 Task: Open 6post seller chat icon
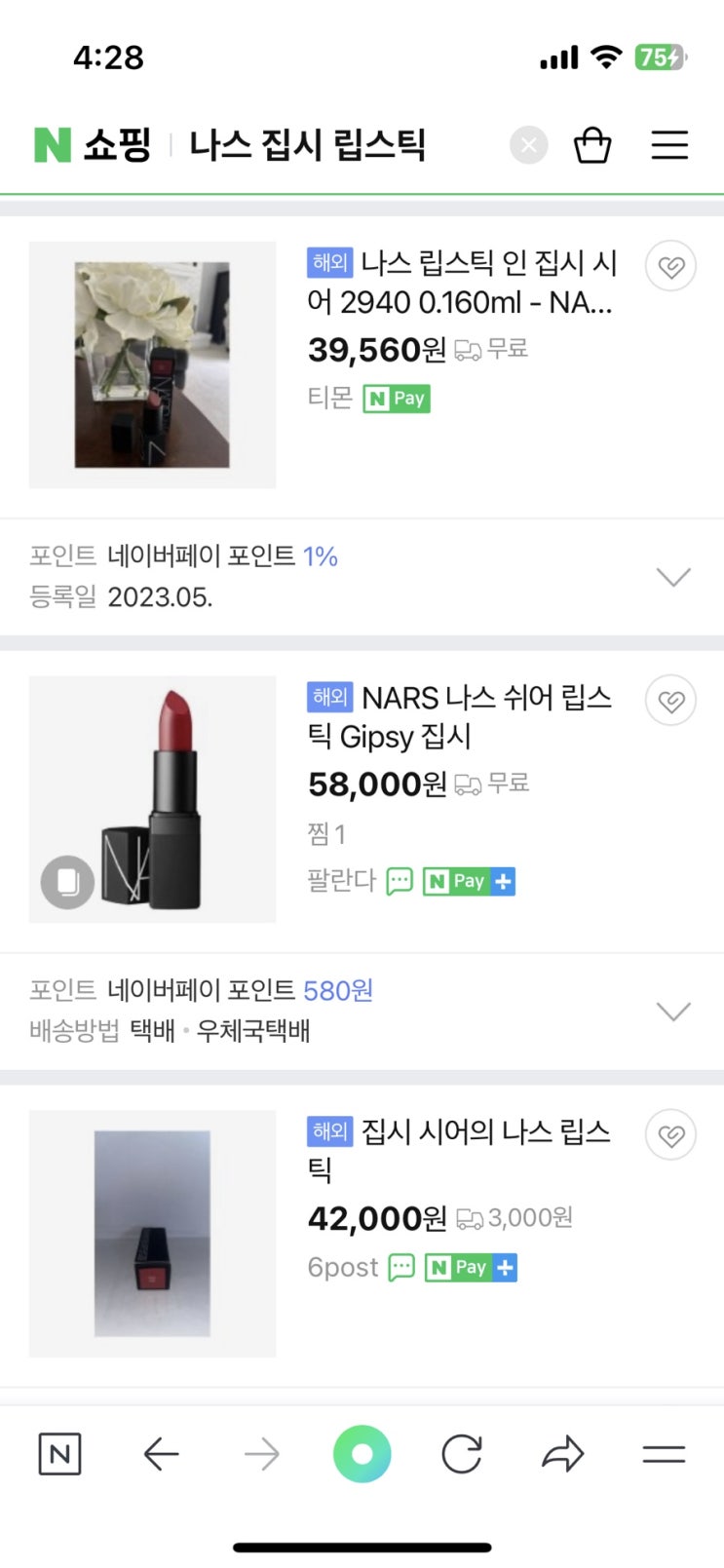click(x=401, y=1268)
